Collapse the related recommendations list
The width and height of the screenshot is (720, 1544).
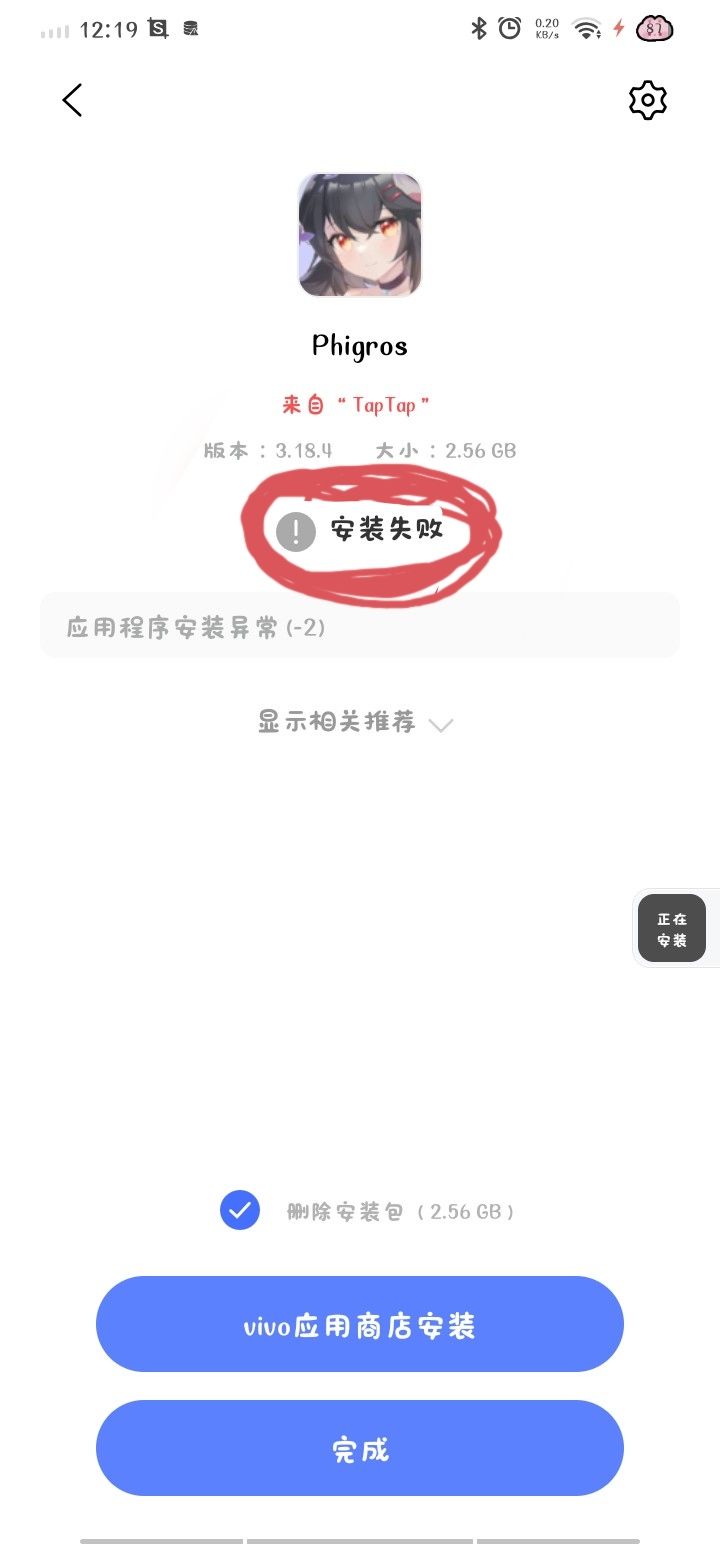pyautogui.click(x=359, y=722)
